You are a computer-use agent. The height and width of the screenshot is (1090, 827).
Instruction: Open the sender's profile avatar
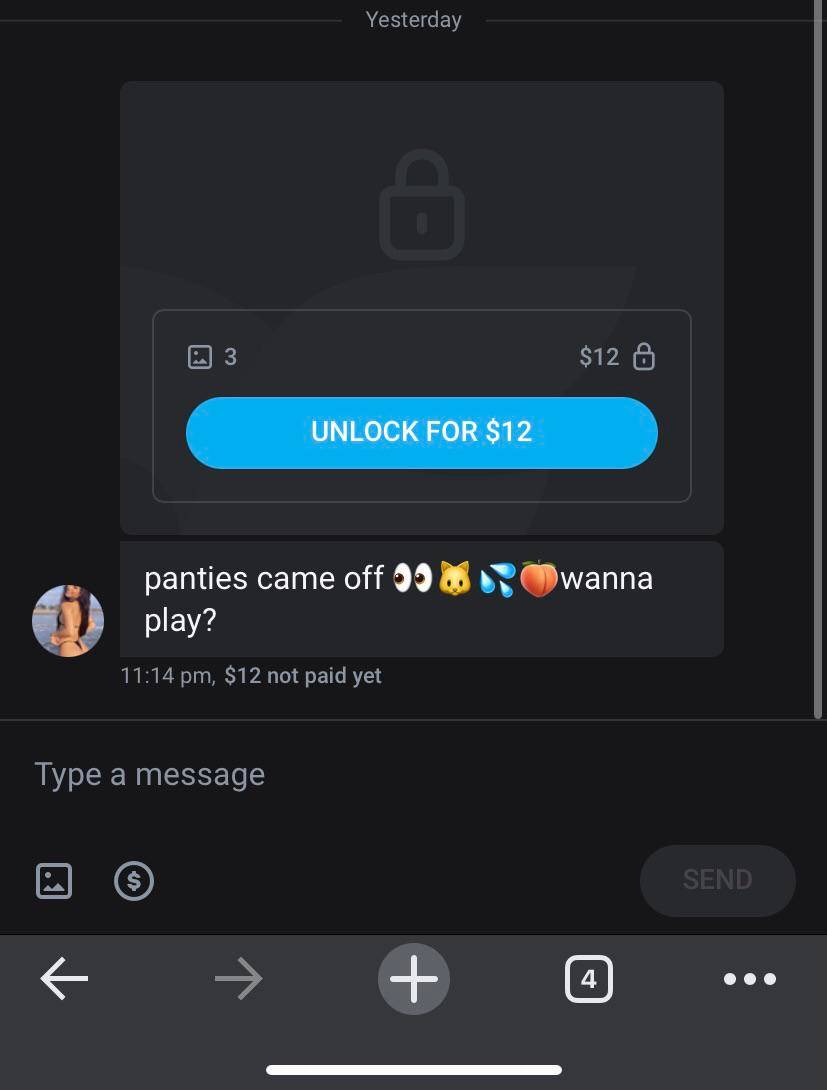68,621
